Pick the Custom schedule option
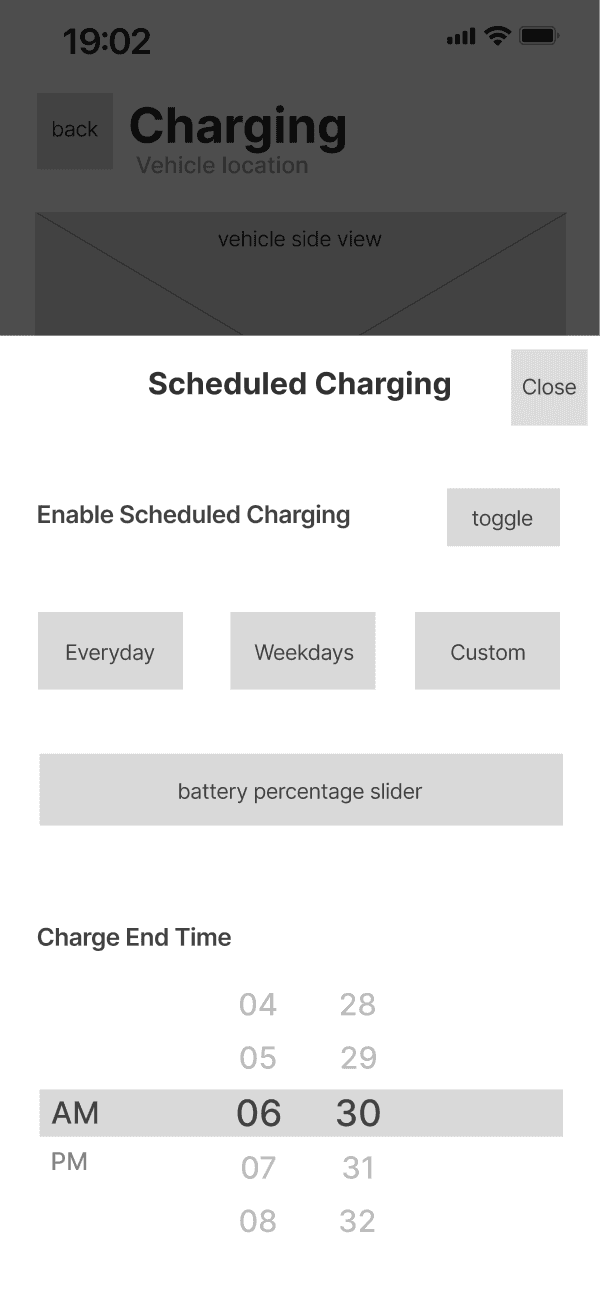600x1300 pixels. tap(487, 651)
